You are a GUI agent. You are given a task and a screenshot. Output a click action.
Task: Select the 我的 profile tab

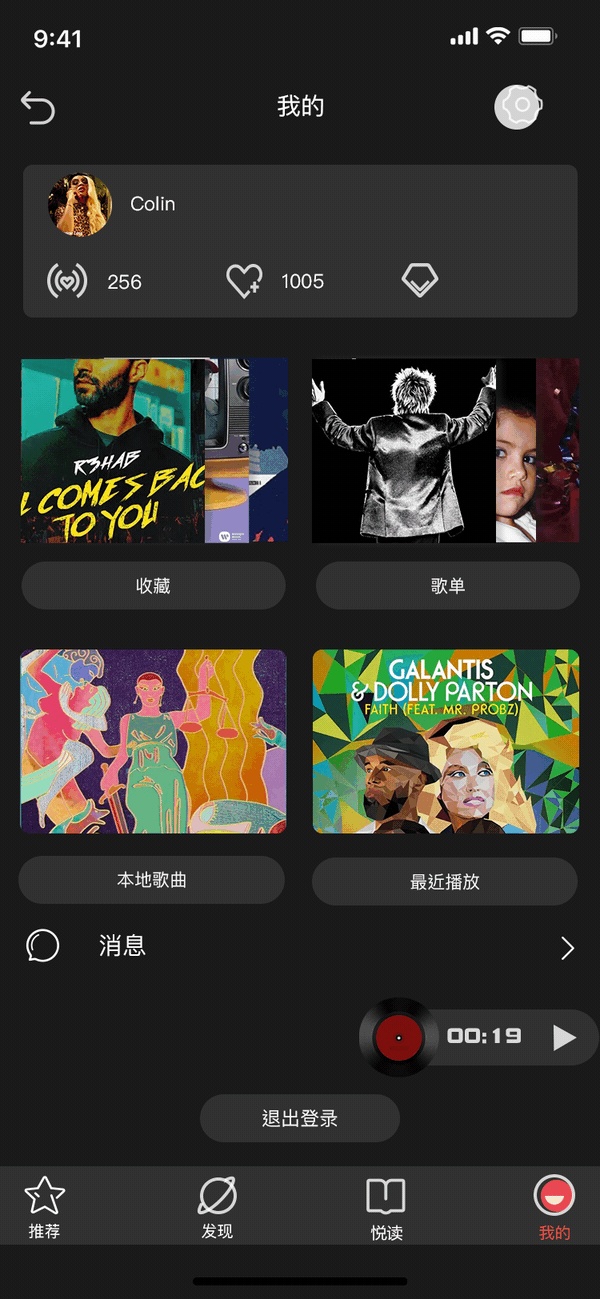tap(554, 1207)
